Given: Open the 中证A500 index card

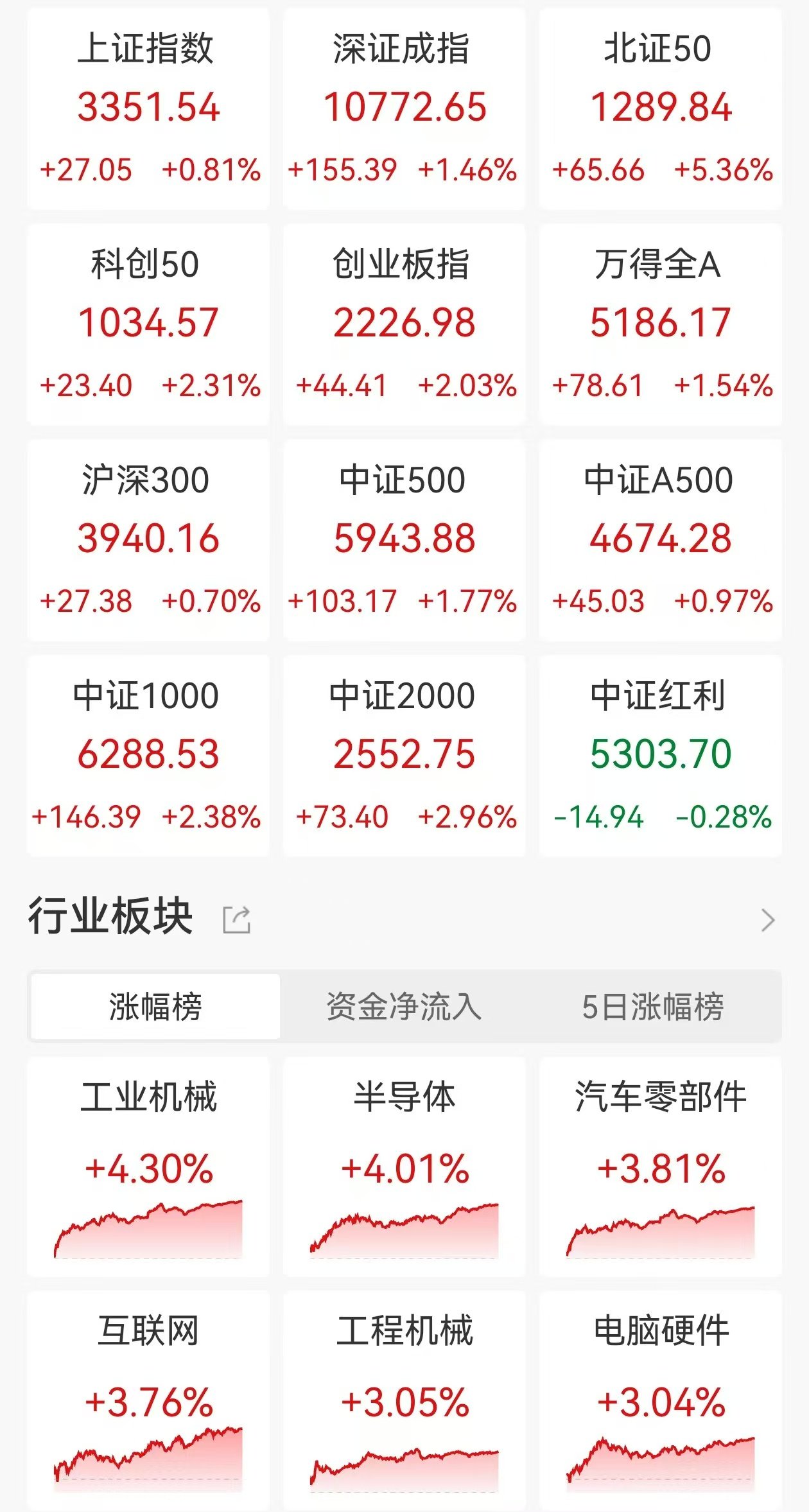Looking at the screenshot, I should pyautogui.click(x=660, y=540).
